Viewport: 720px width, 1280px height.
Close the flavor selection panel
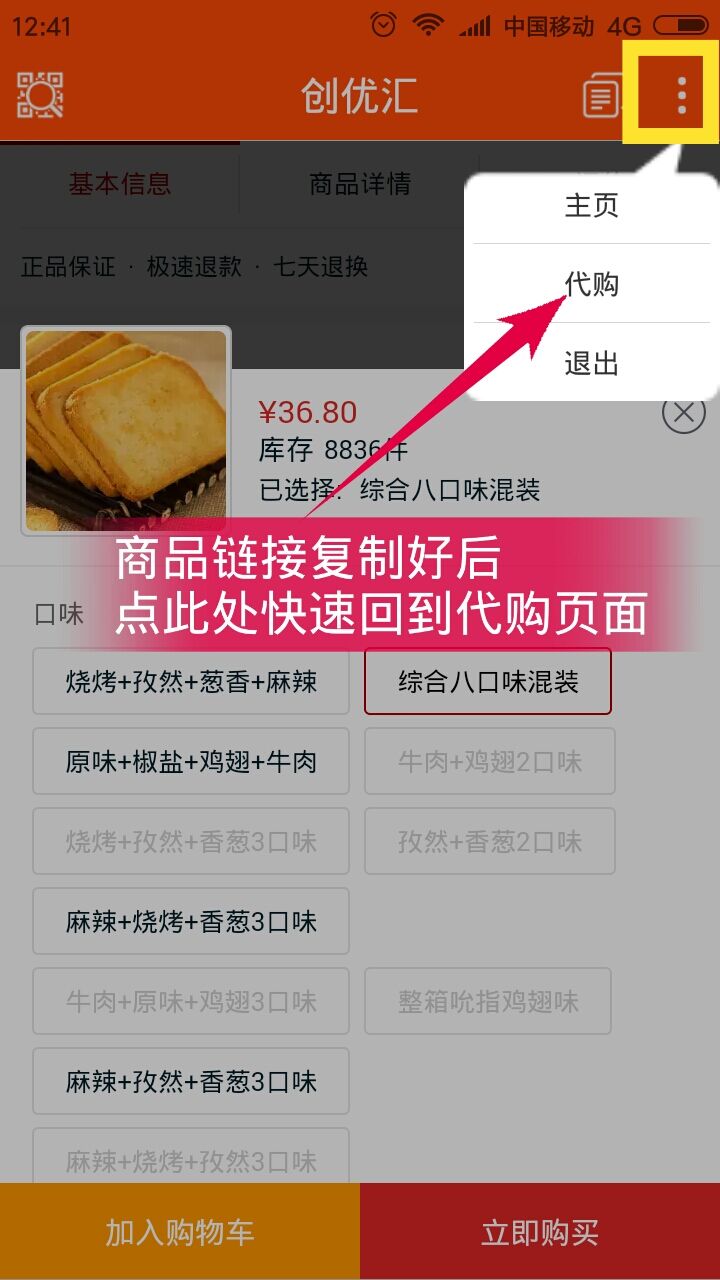pos(684,412)
